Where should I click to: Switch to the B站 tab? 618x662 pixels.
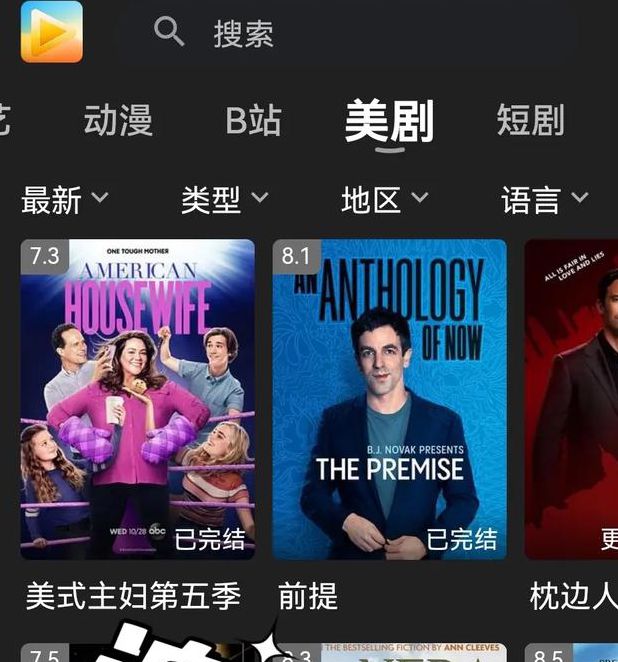coord(253,120)
